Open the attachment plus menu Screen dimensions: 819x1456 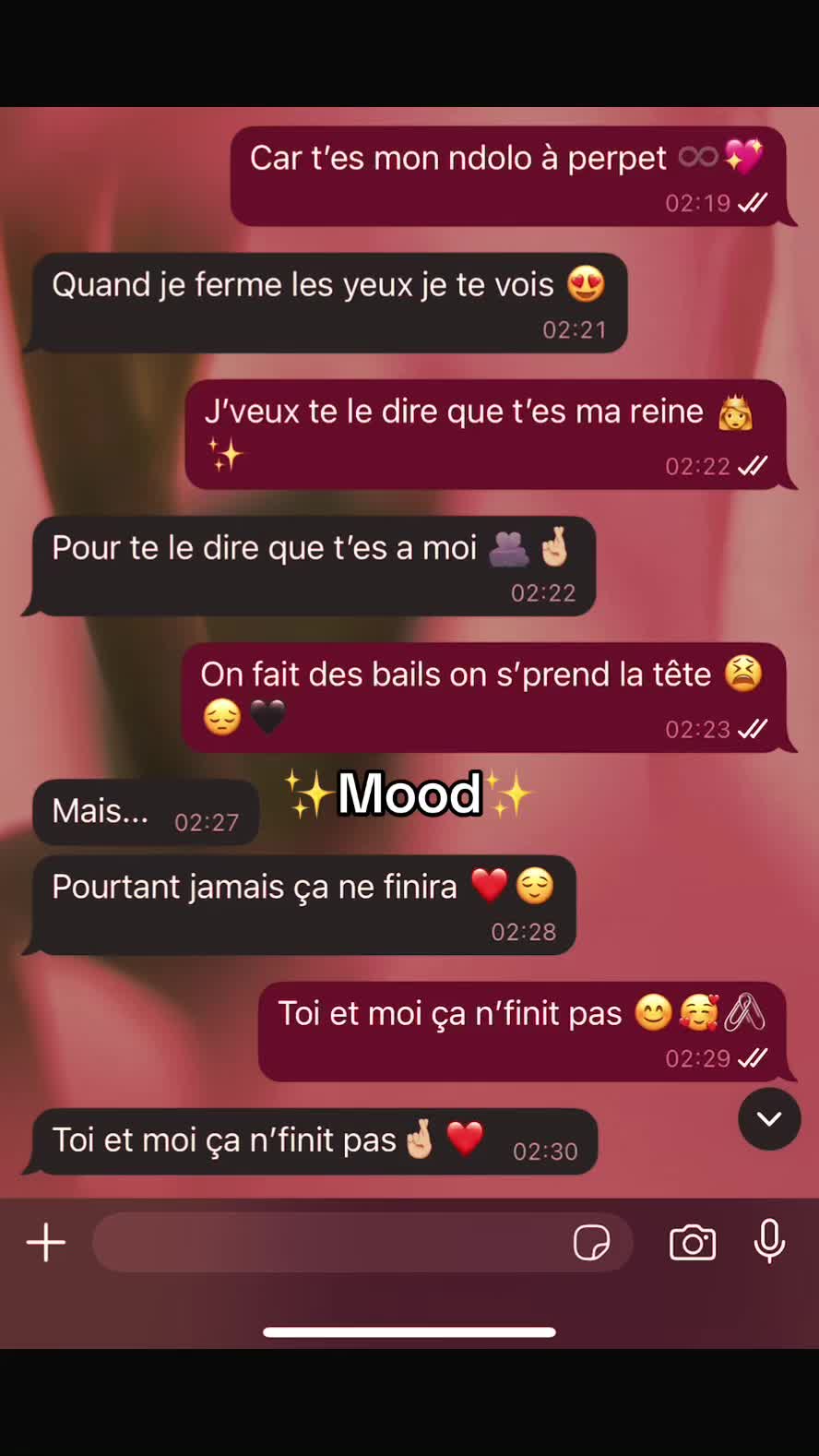pos(46,1242)
